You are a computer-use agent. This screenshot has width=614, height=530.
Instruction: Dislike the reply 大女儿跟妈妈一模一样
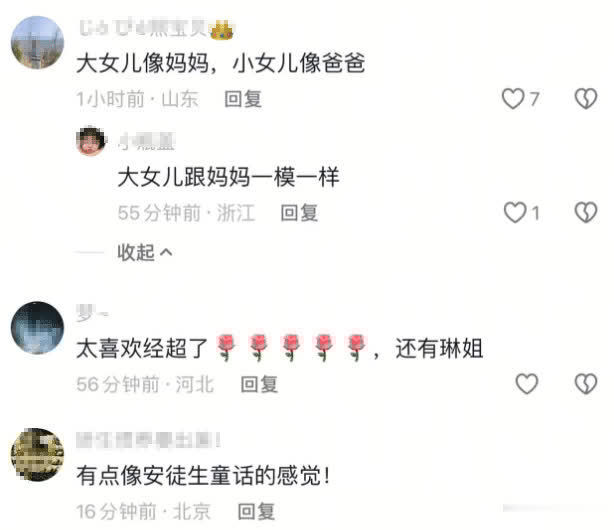coord(585,212)
